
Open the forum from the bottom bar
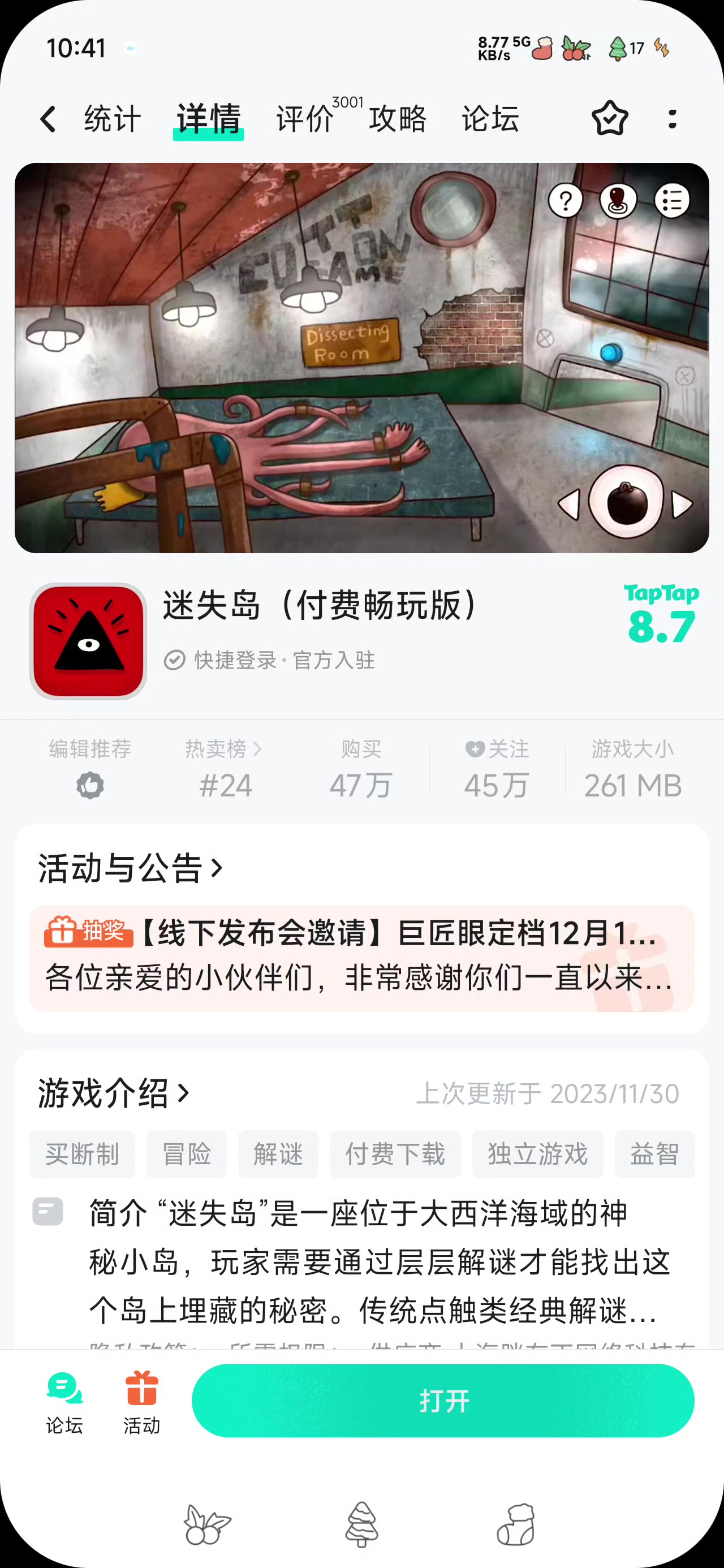pyautogui.click(x=64, y=1401)
